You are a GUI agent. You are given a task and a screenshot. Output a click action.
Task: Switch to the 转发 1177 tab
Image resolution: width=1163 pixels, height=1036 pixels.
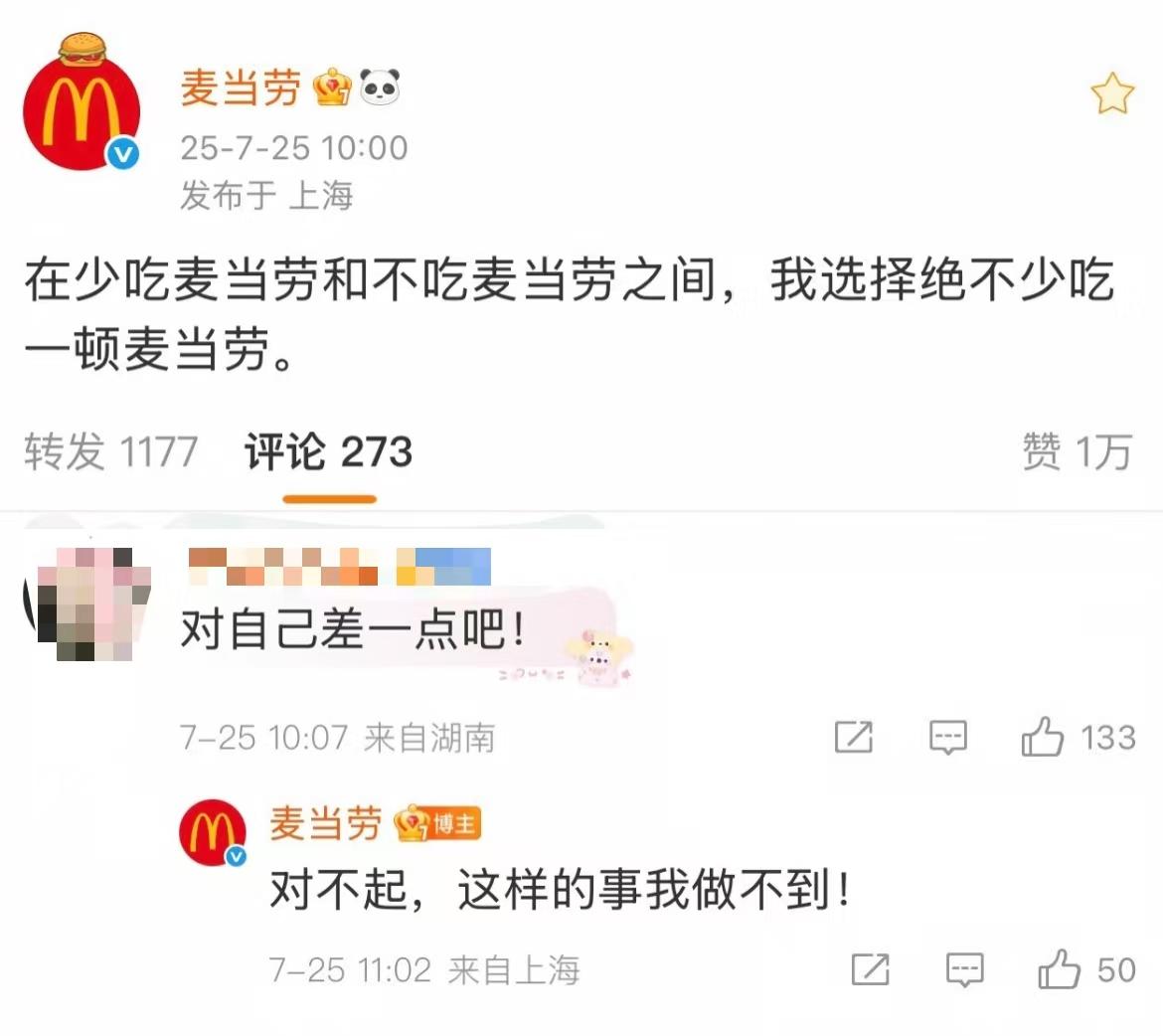(110, 452)
